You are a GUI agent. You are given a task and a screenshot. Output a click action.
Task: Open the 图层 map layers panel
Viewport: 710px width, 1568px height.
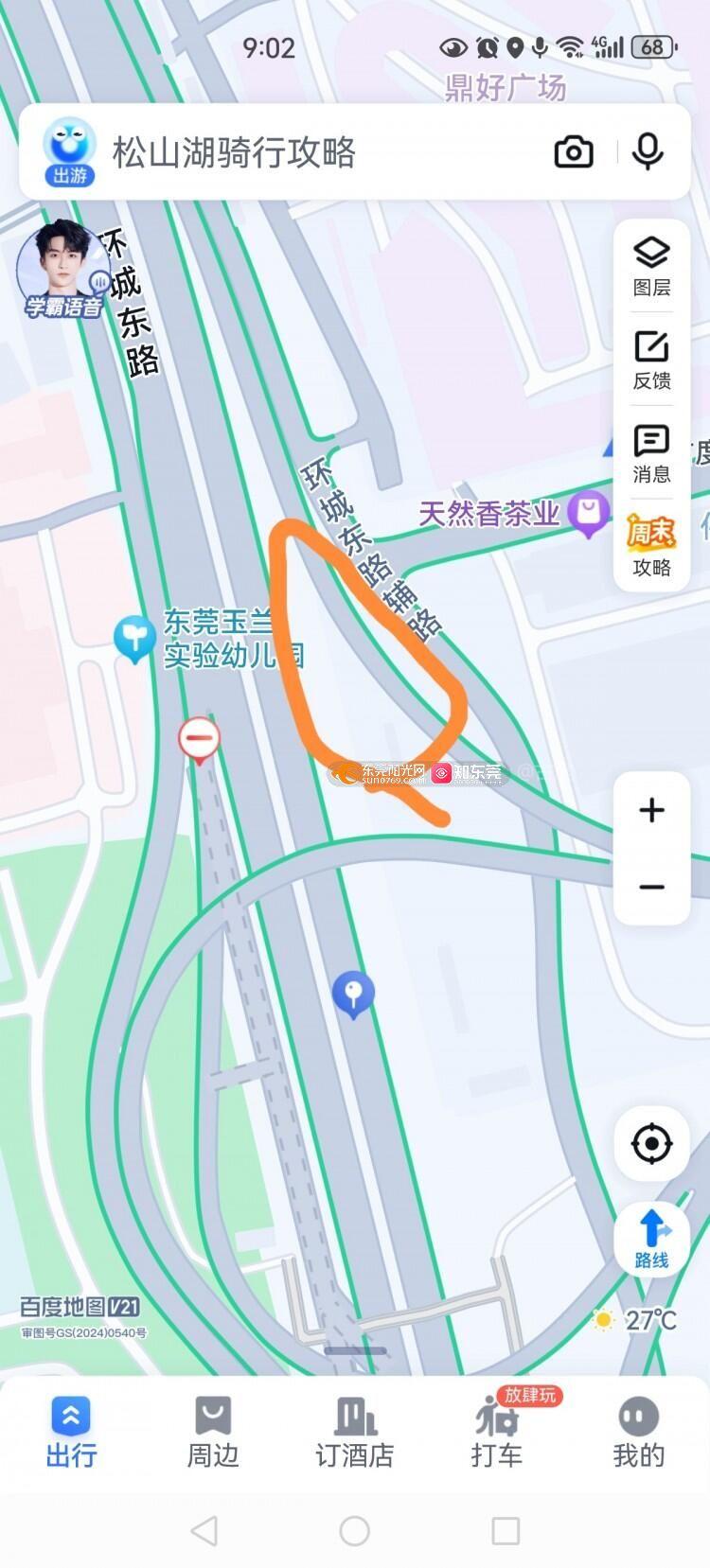(x=651, y=266)
